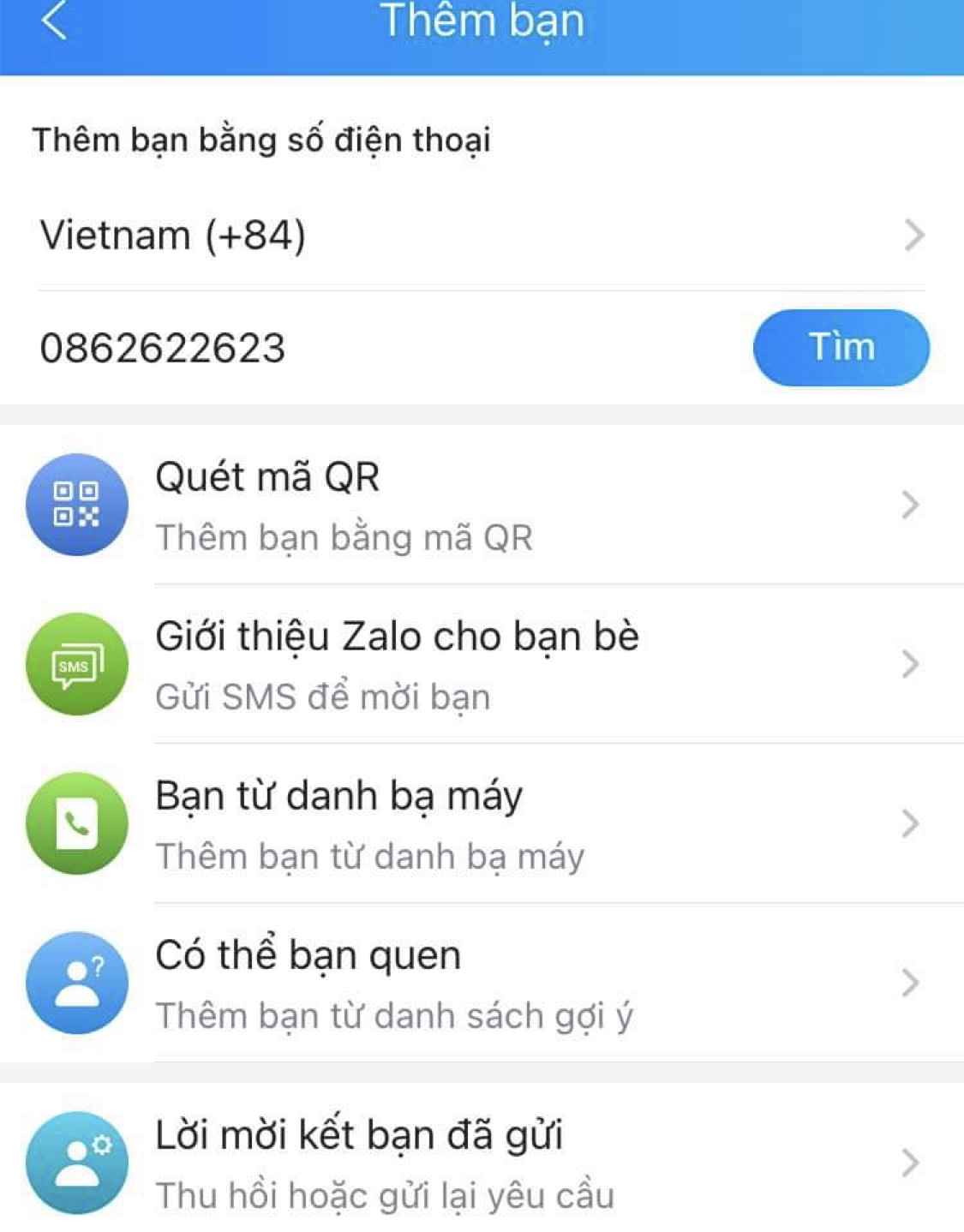
Task: Open the Vietnam (+84) country code picker
Action: (x=480, y=236)
